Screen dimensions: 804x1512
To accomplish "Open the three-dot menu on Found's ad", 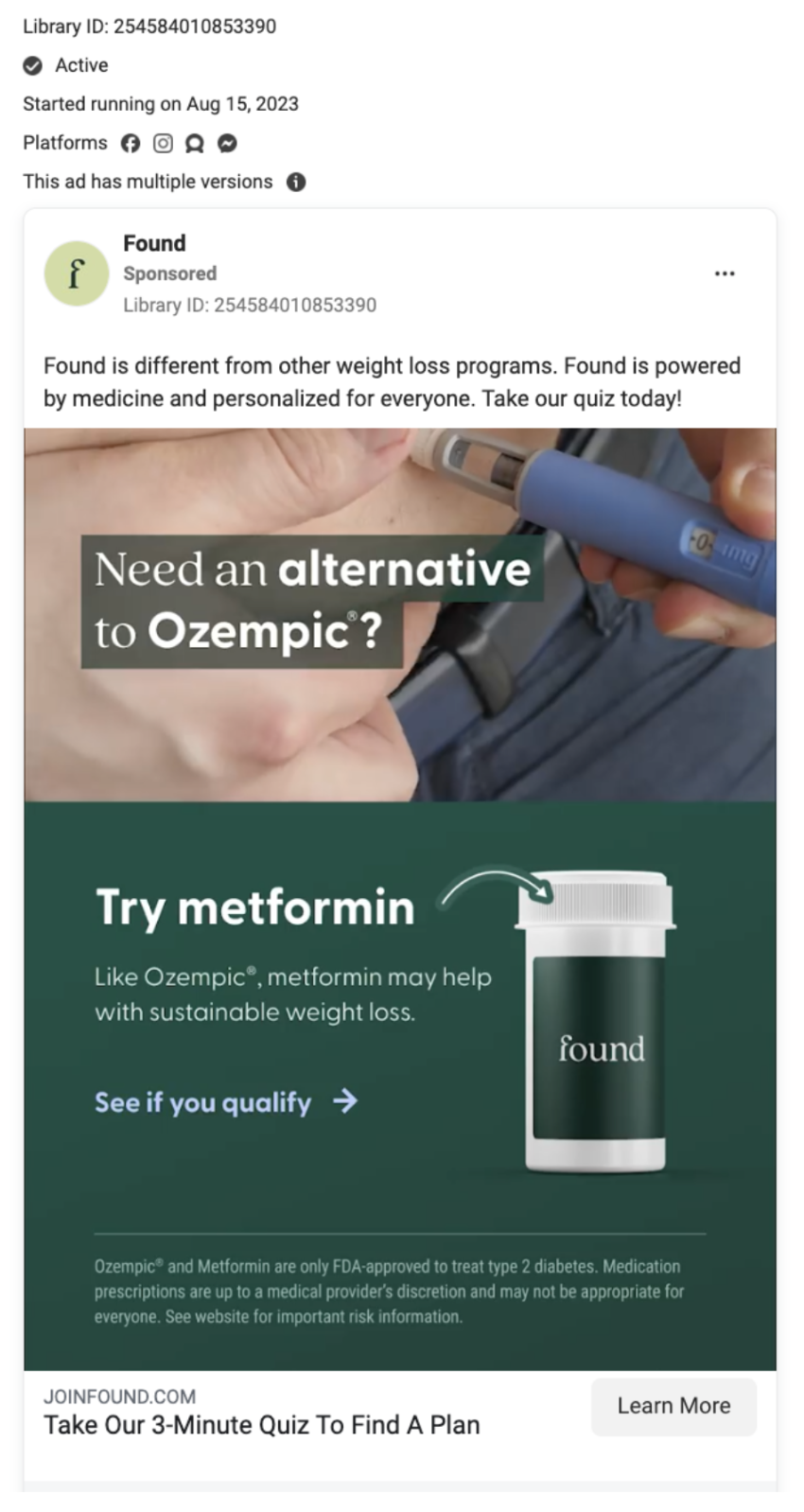I will tap(724, 274).
